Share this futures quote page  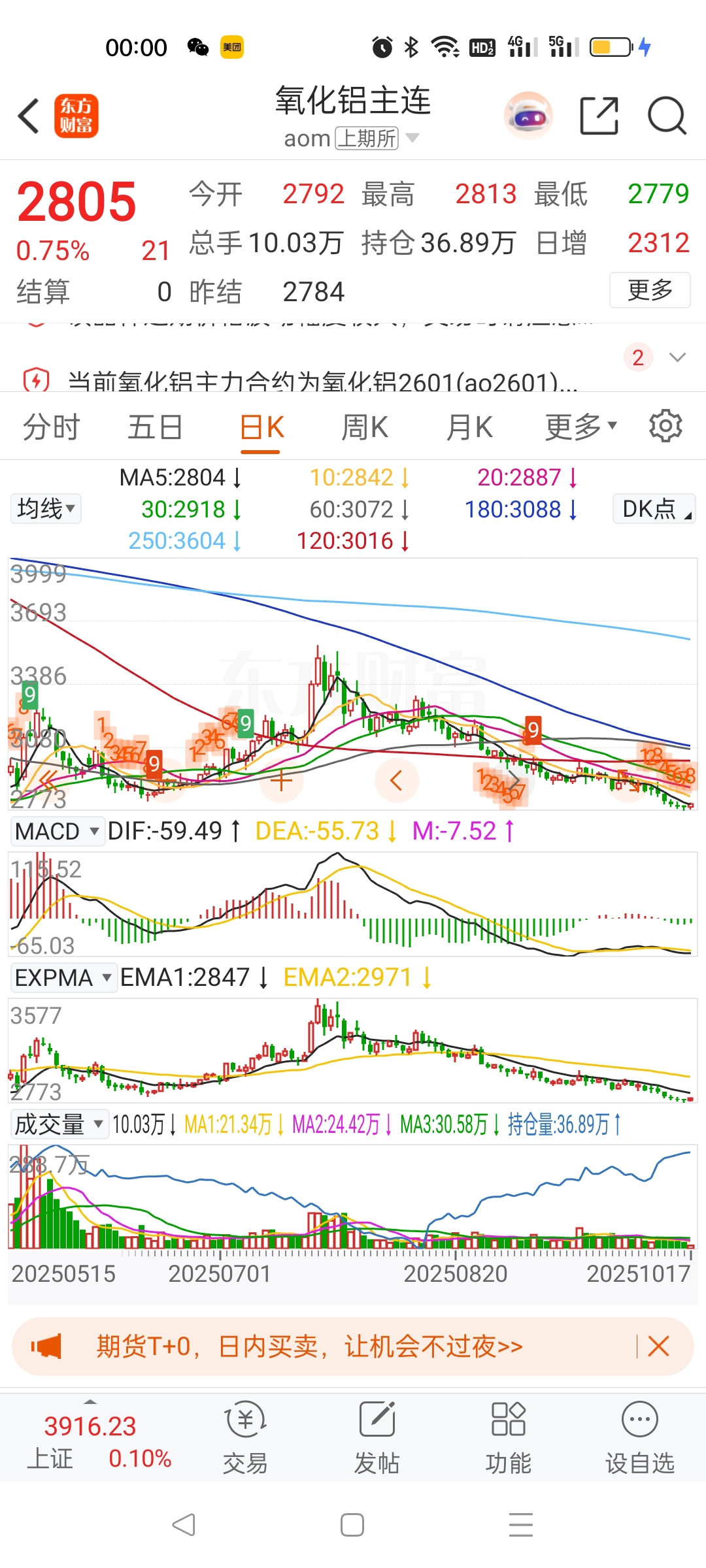tap(599, 116)
